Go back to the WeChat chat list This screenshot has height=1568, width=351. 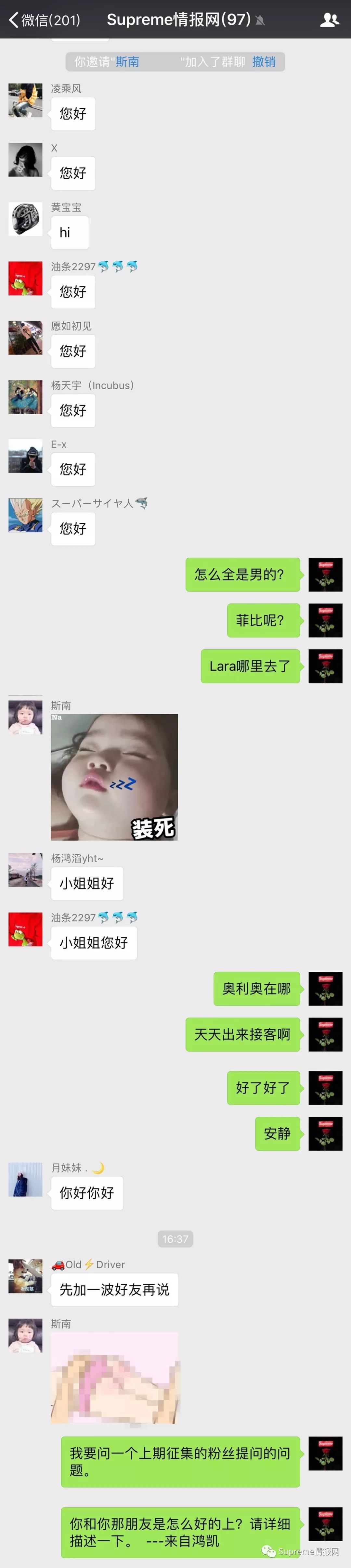43,19
